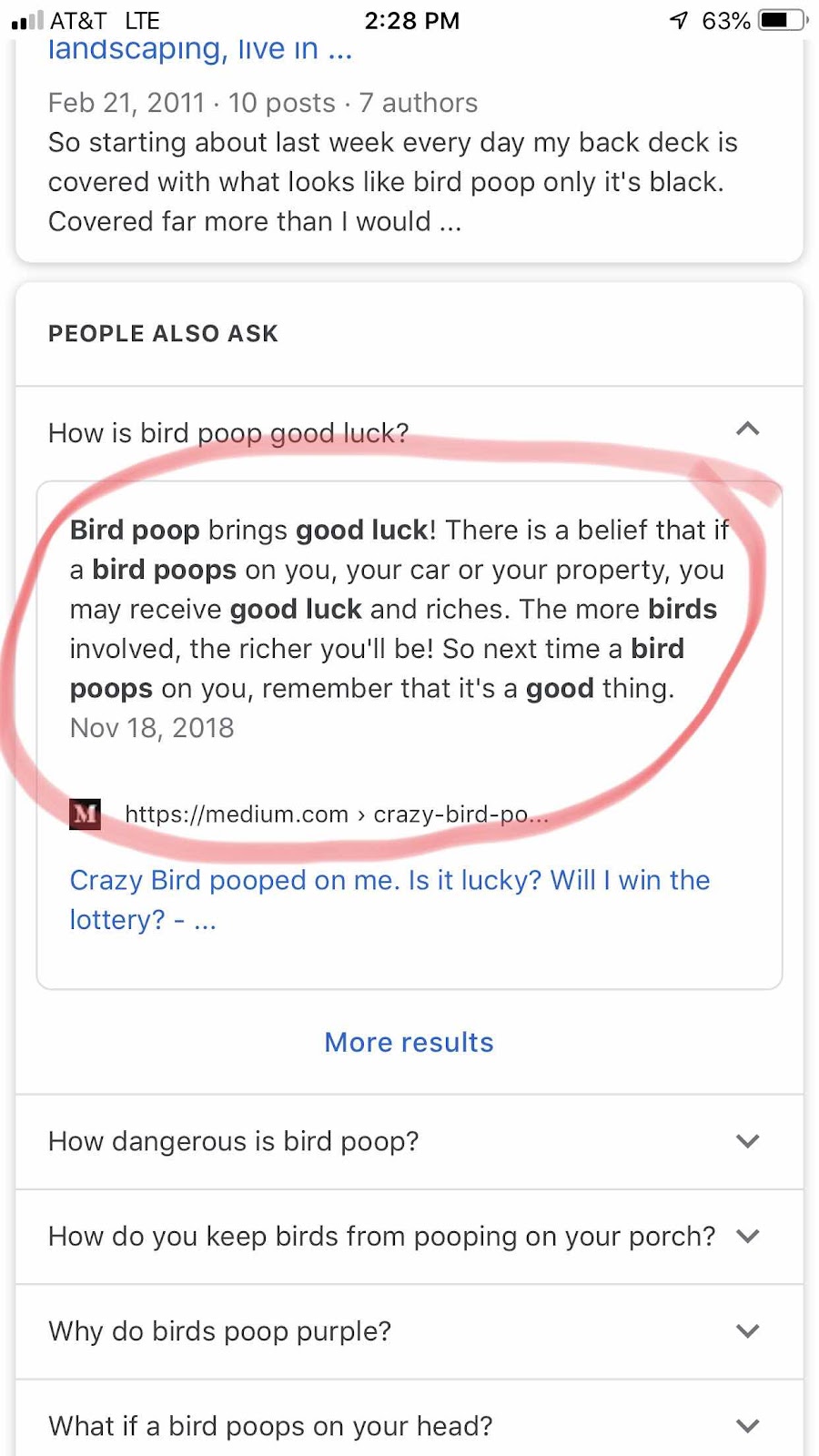The width and height of the screenshot is (819, 1456).
Task: Expand "How do you keep birds from pooping on your porch?"
Action: (x=409, y=1236)
